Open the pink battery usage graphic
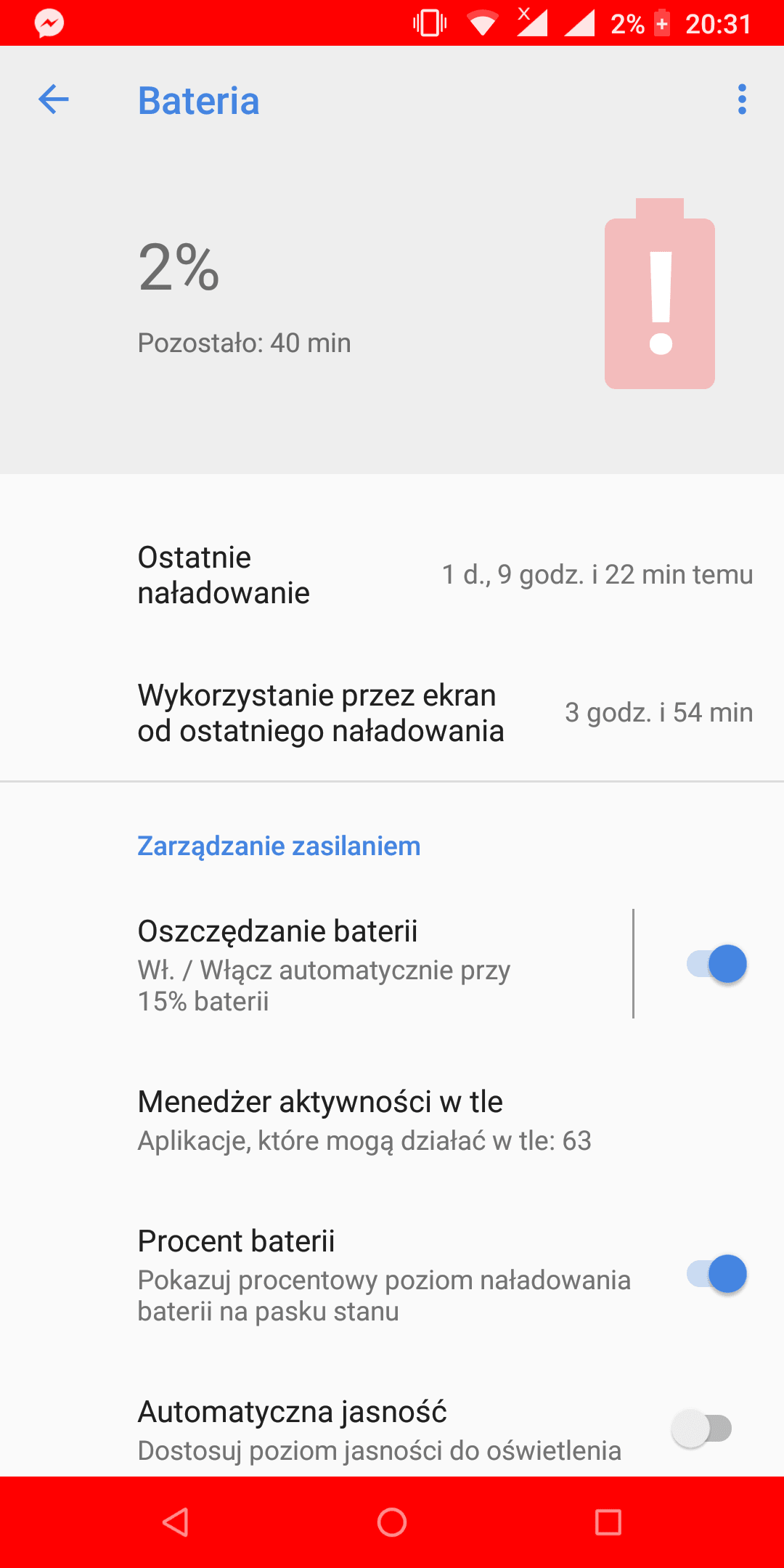Viewport: 784px width, 1568px height. coord(660,293)
